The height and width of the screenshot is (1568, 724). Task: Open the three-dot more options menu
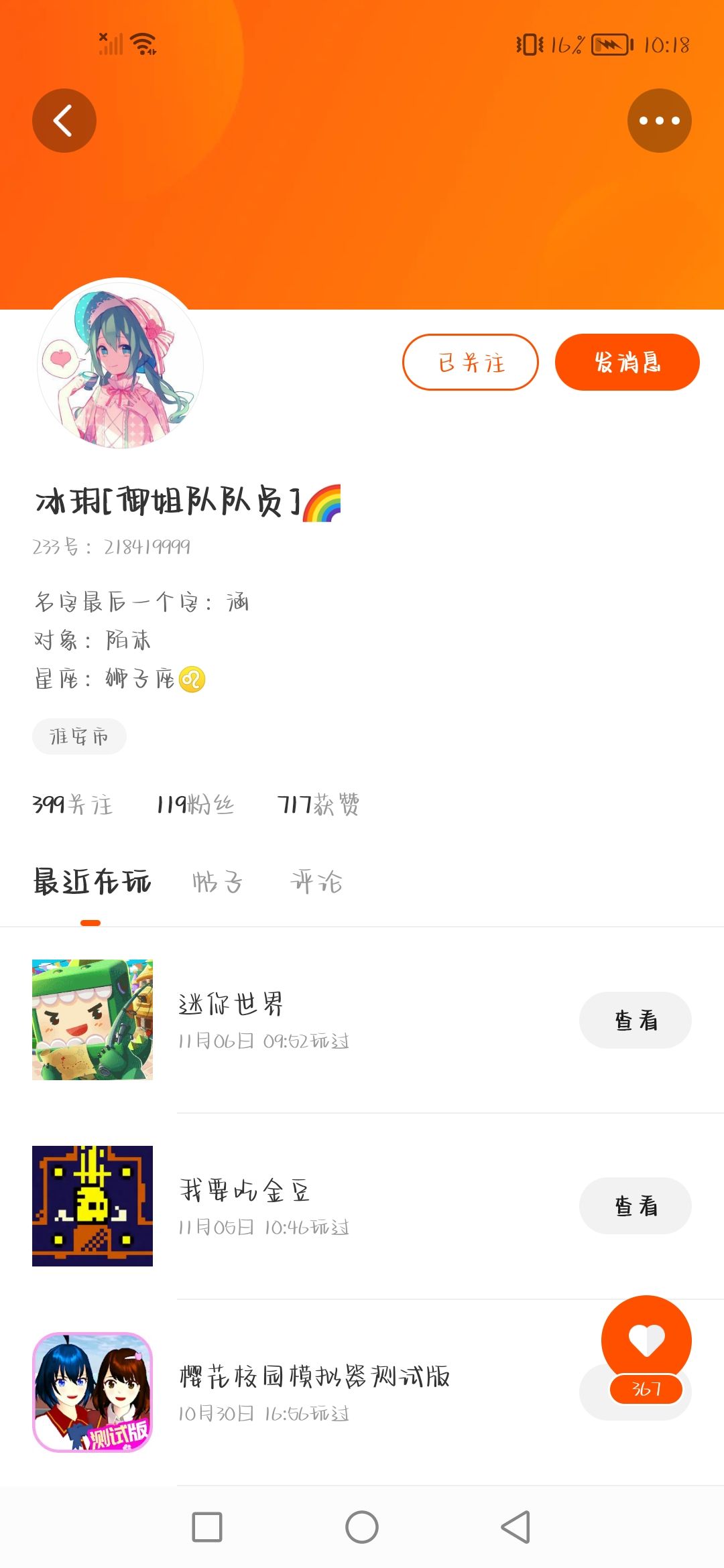pos(659,121)
